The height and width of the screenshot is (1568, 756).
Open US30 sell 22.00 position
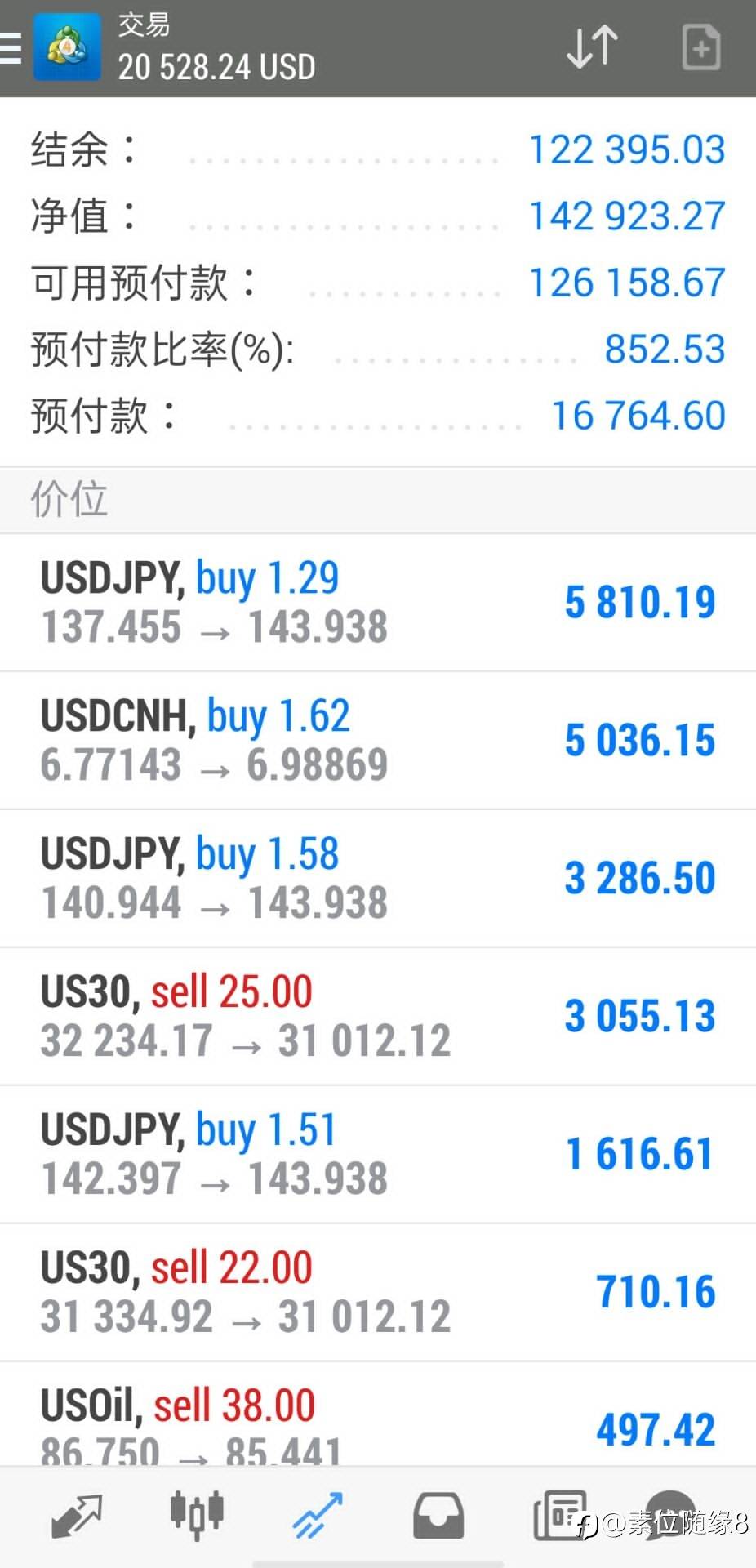[x=377, y=1293]
